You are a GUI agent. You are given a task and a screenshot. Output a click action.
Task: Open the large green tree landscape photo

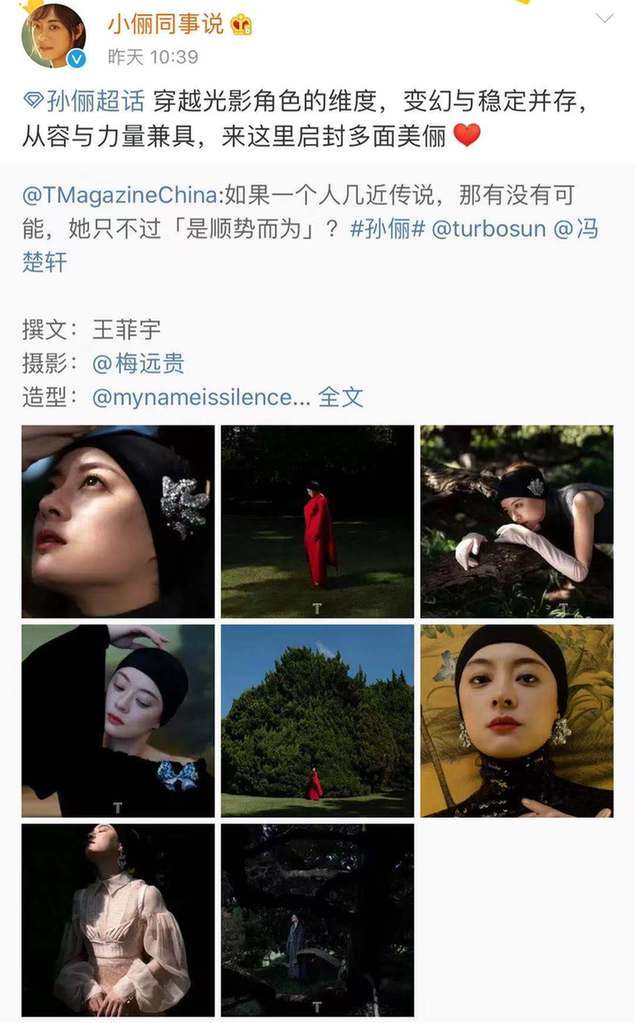(x=317, y=720)
